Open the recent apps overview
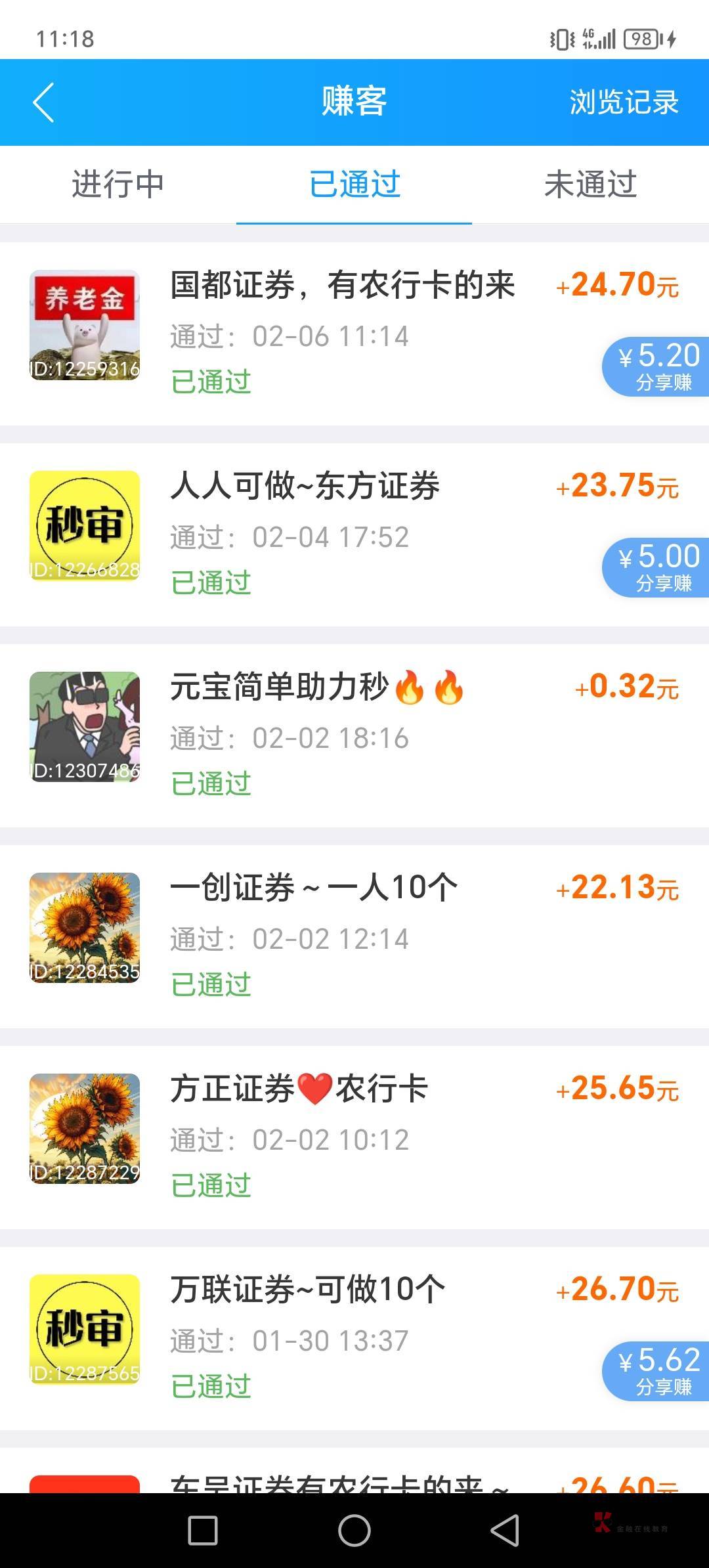 203,1531
